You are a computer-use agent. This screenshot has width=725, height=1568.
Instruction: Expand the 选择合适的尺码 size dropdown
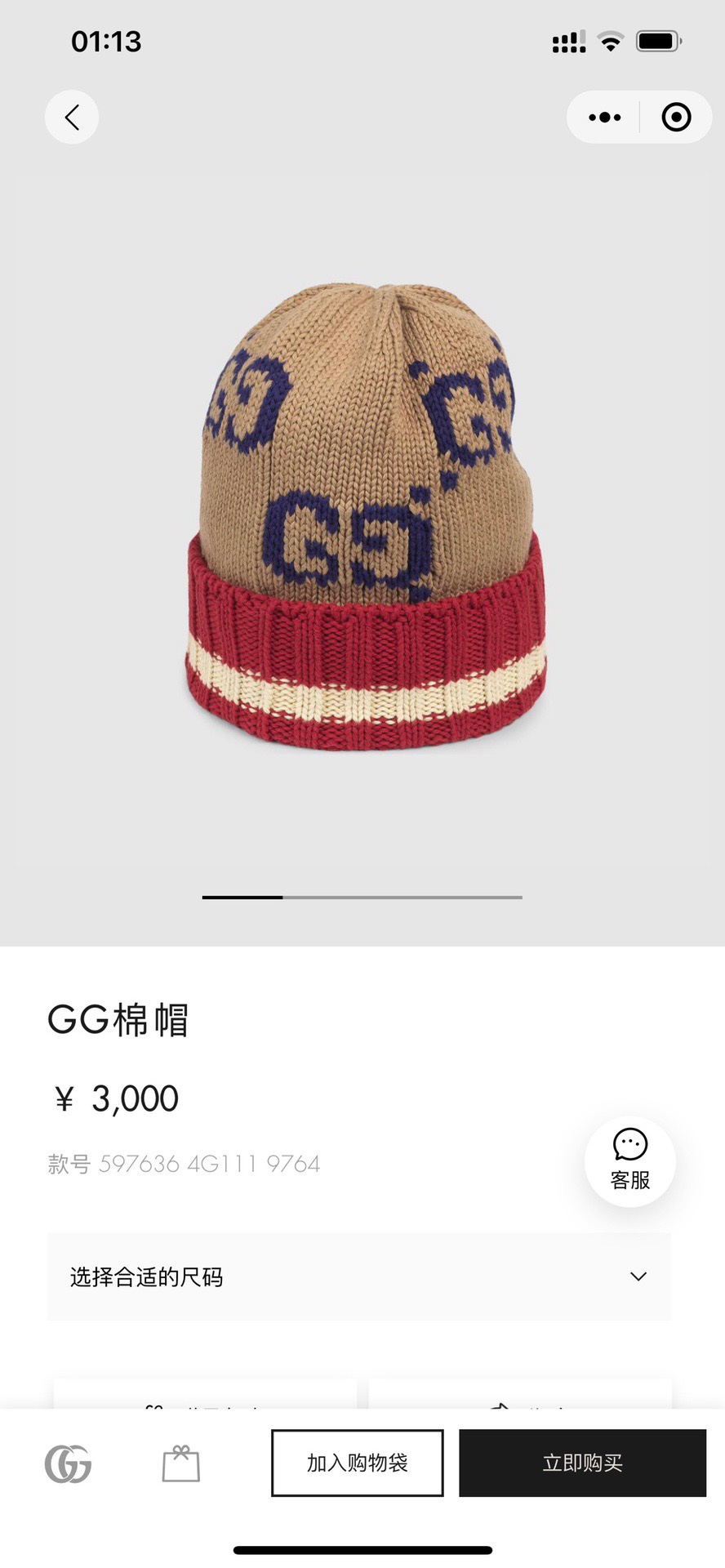click(359, 1276)
